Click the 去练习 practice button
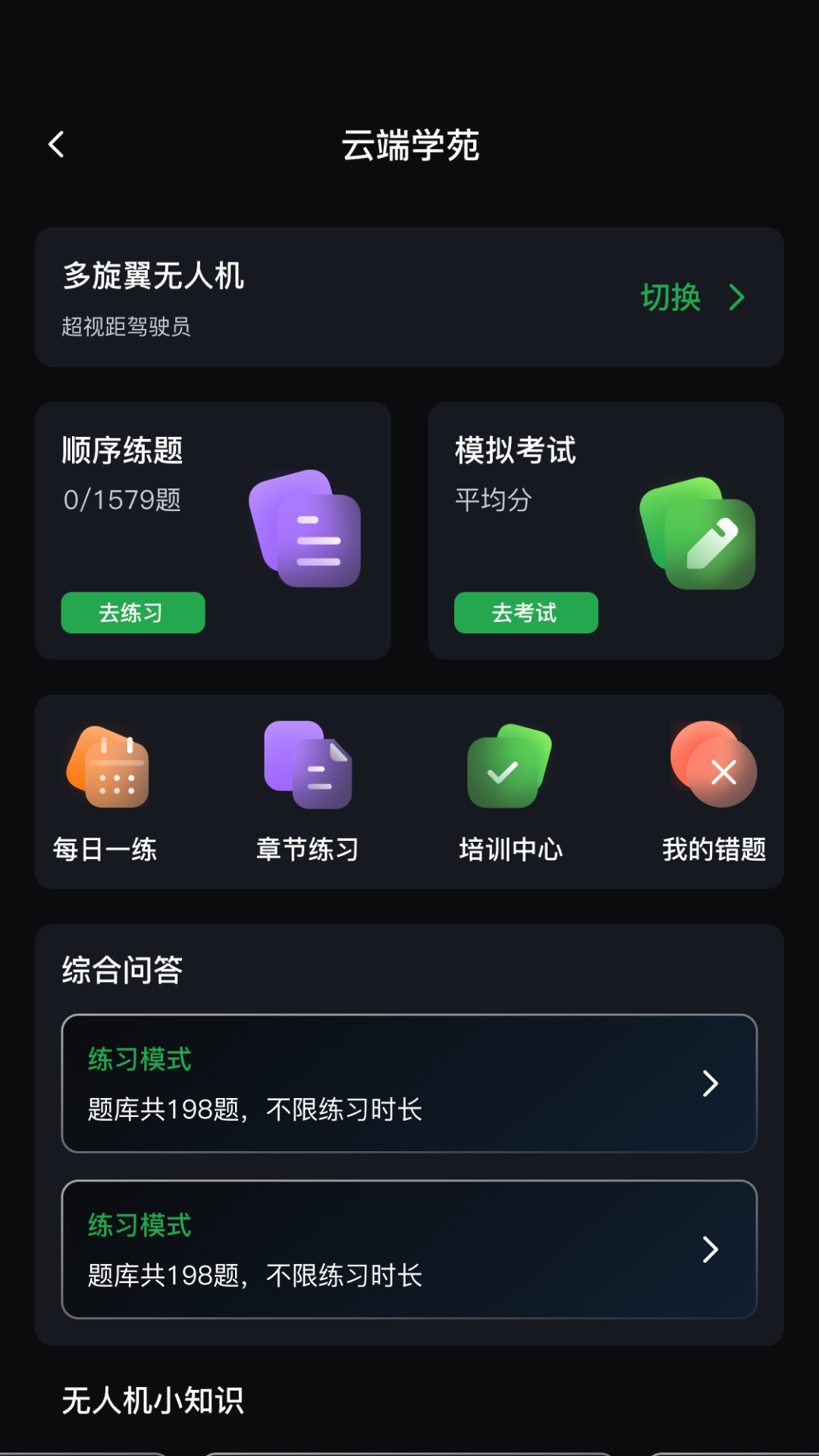This screenshot has height=1456, width=819. [133, 613]
